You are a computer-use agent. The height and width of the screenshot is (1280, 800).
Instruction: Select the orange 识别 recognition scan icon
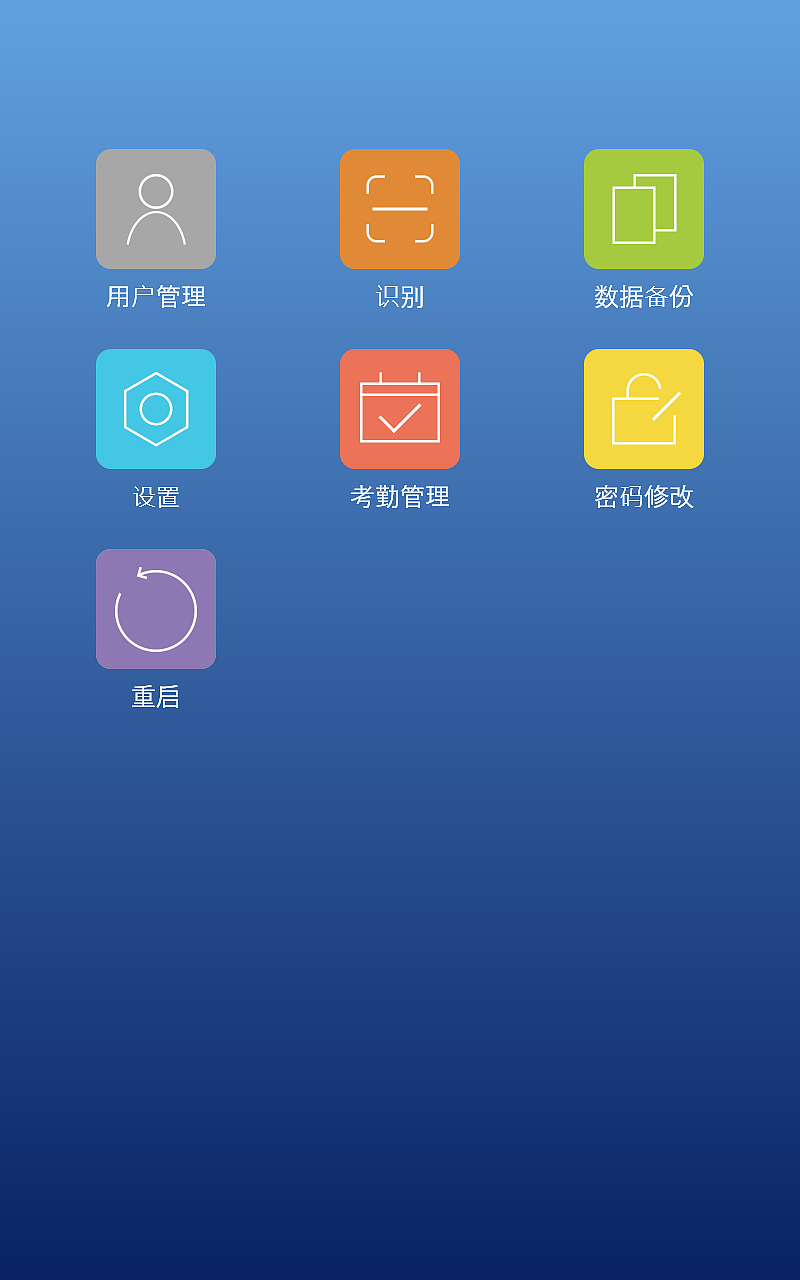tap(399, 208)
